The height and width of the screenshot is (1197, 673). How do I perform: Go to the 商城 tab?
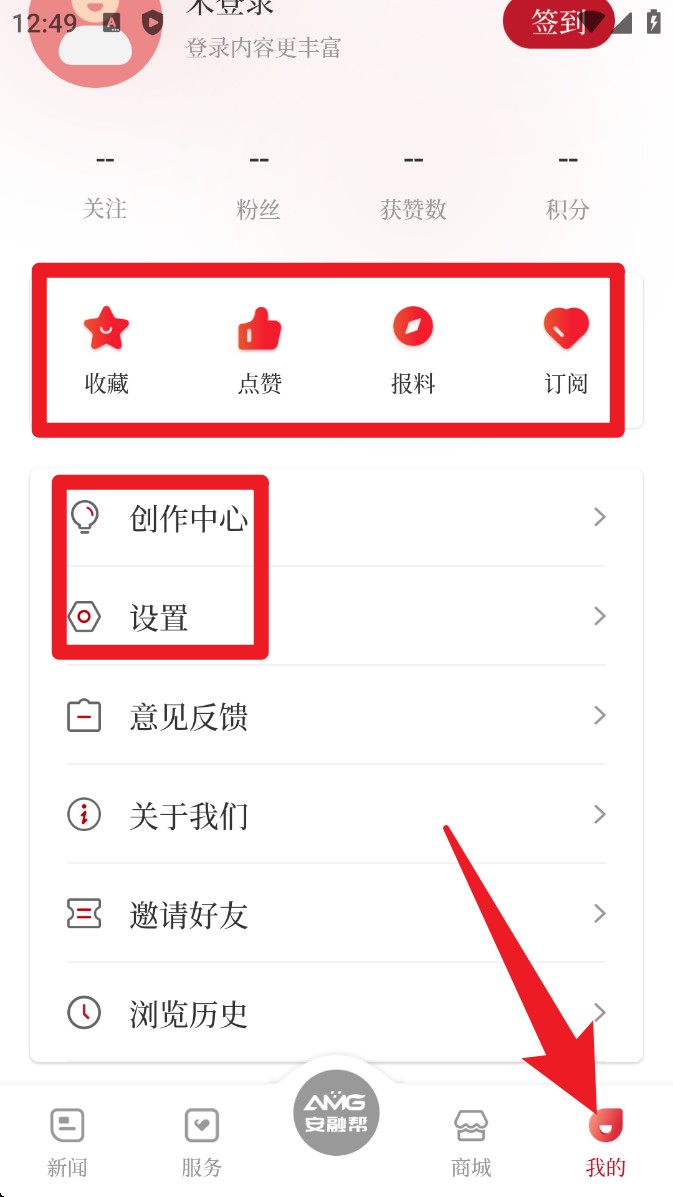tap(471, 1141)
